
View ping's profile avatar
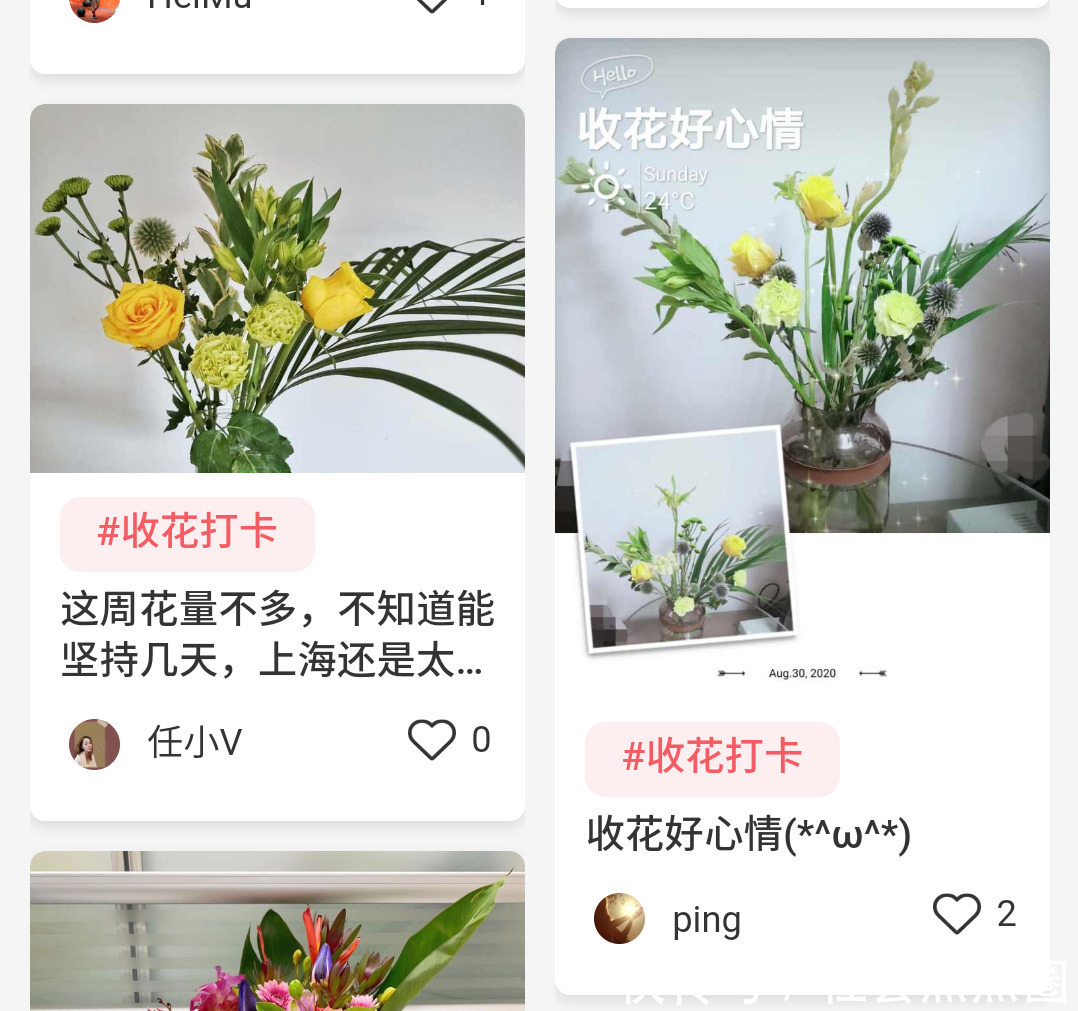(x=620, y=918)
